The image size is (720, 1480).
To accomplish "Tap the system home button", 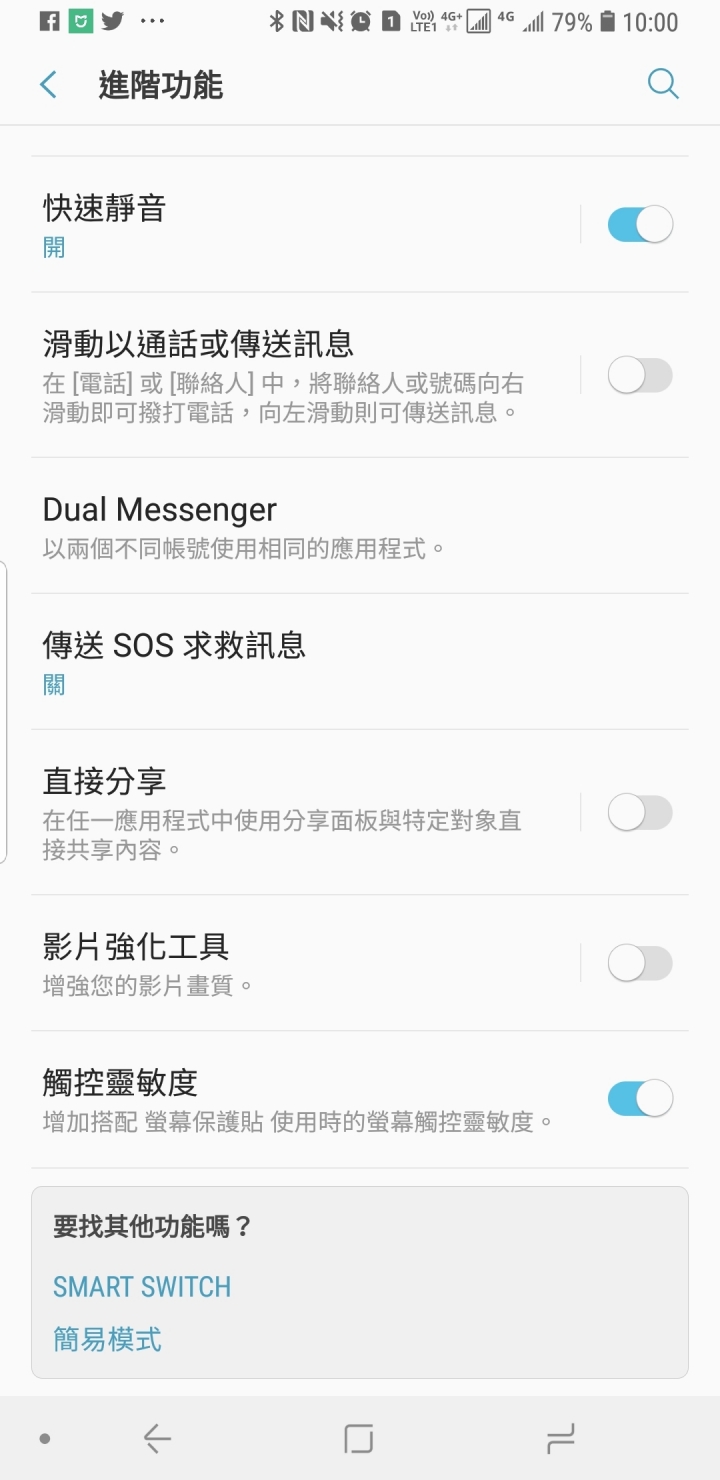I will (359, 1439).
